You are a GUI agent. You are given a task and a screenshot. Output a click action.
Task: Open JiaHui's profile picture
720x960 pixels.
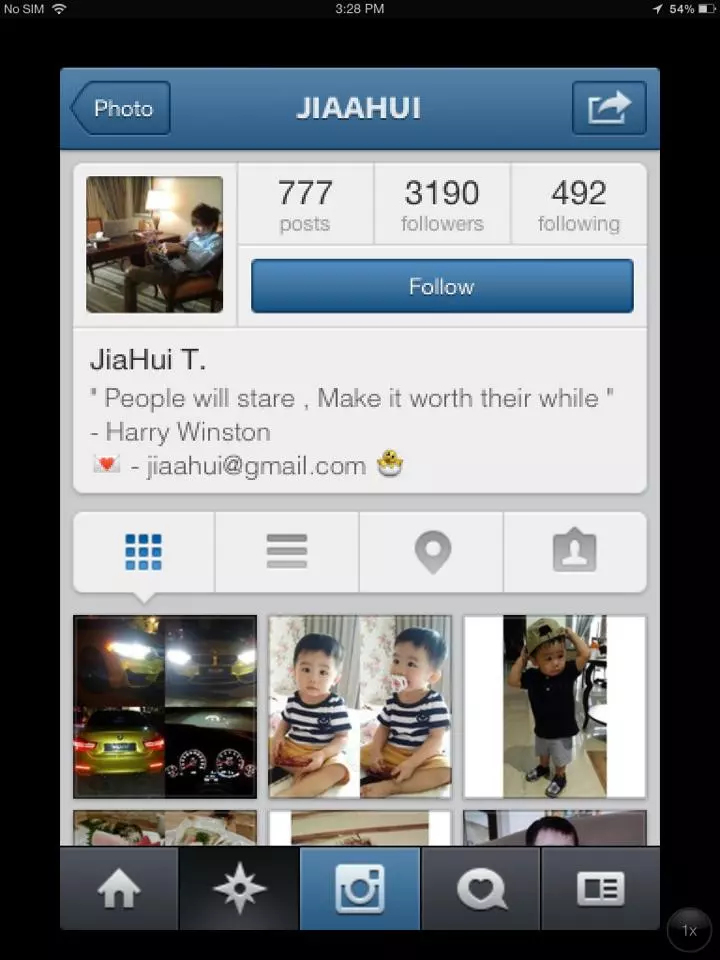point(154,245)
